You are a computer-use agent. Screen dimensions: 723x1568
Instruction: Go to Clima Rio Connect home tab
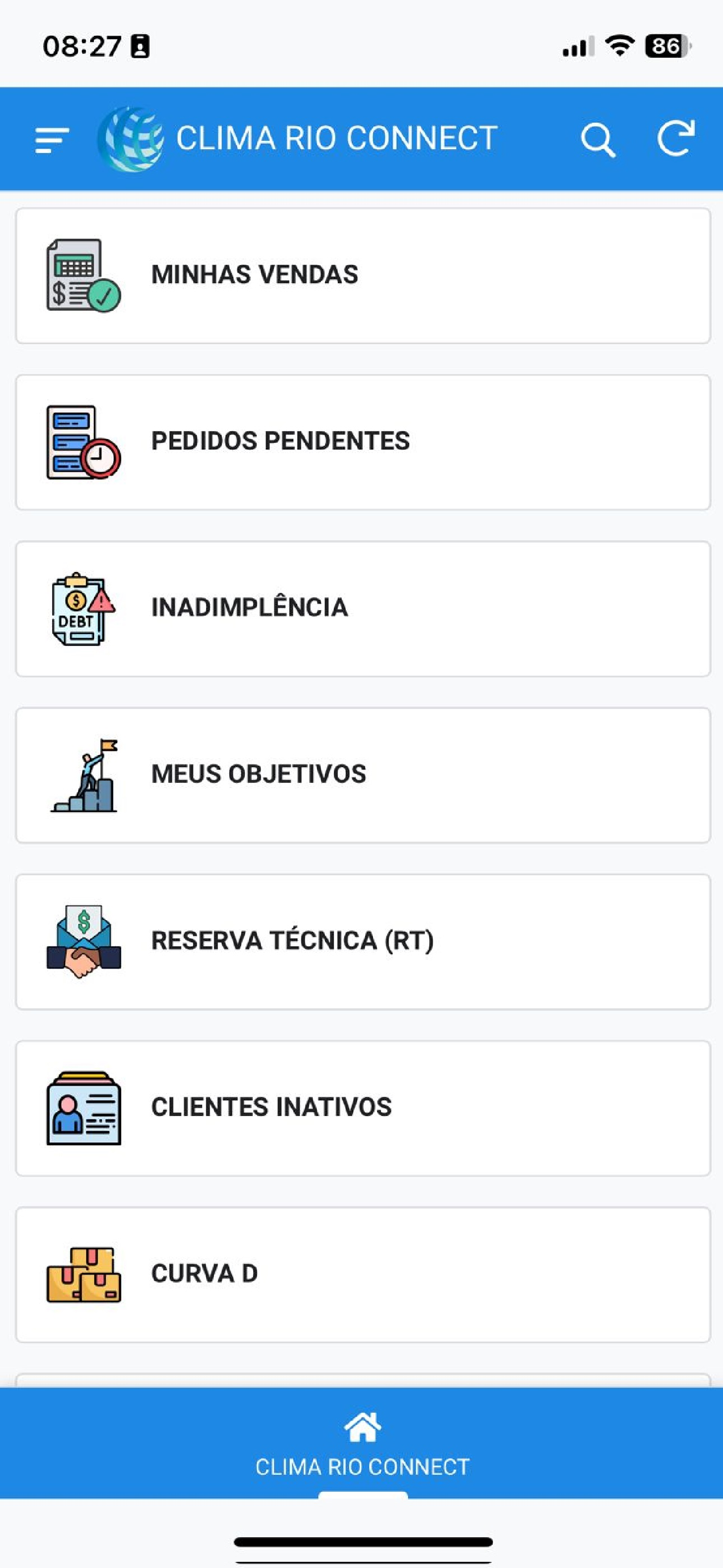pos(362,1444)
